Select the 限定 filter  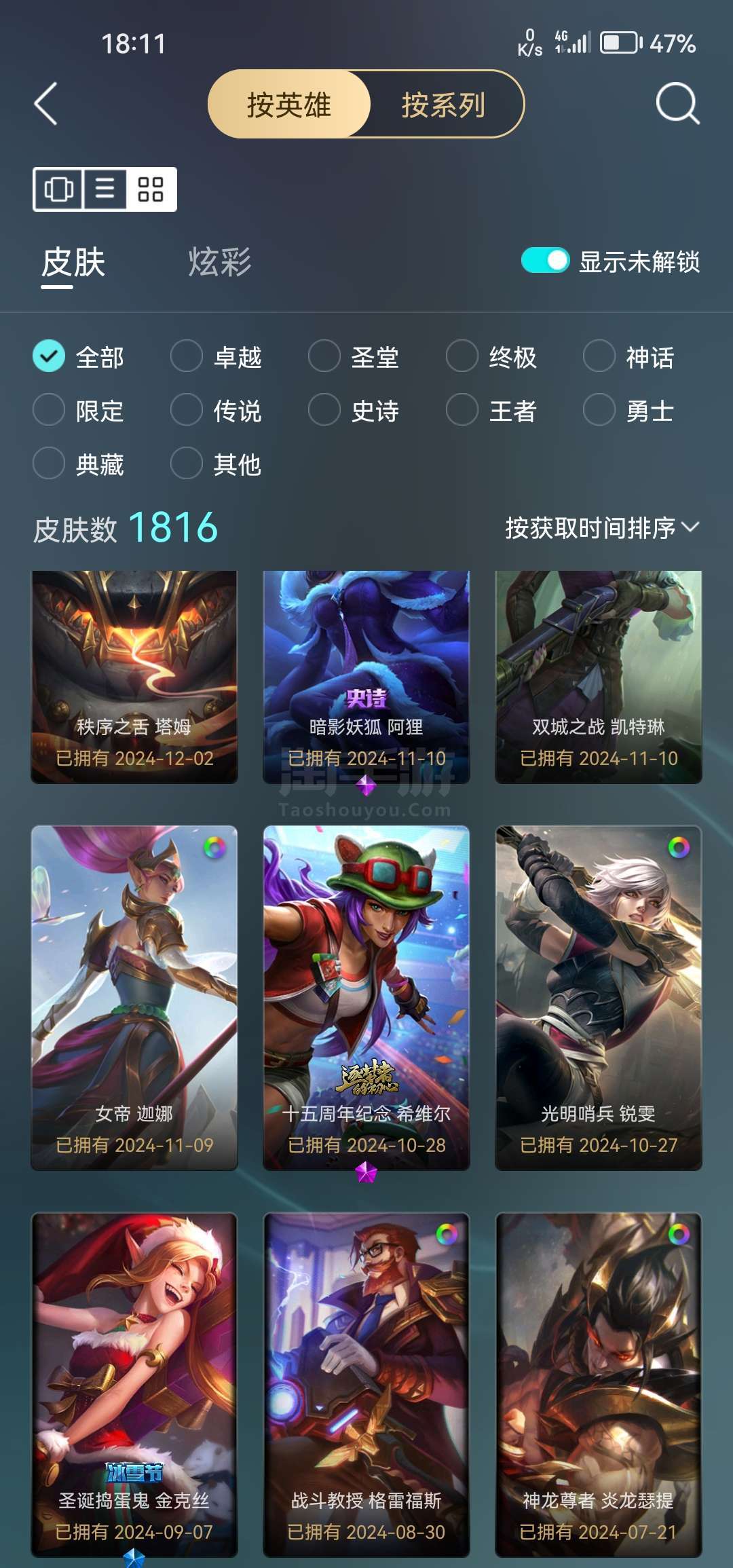(79, 410)
